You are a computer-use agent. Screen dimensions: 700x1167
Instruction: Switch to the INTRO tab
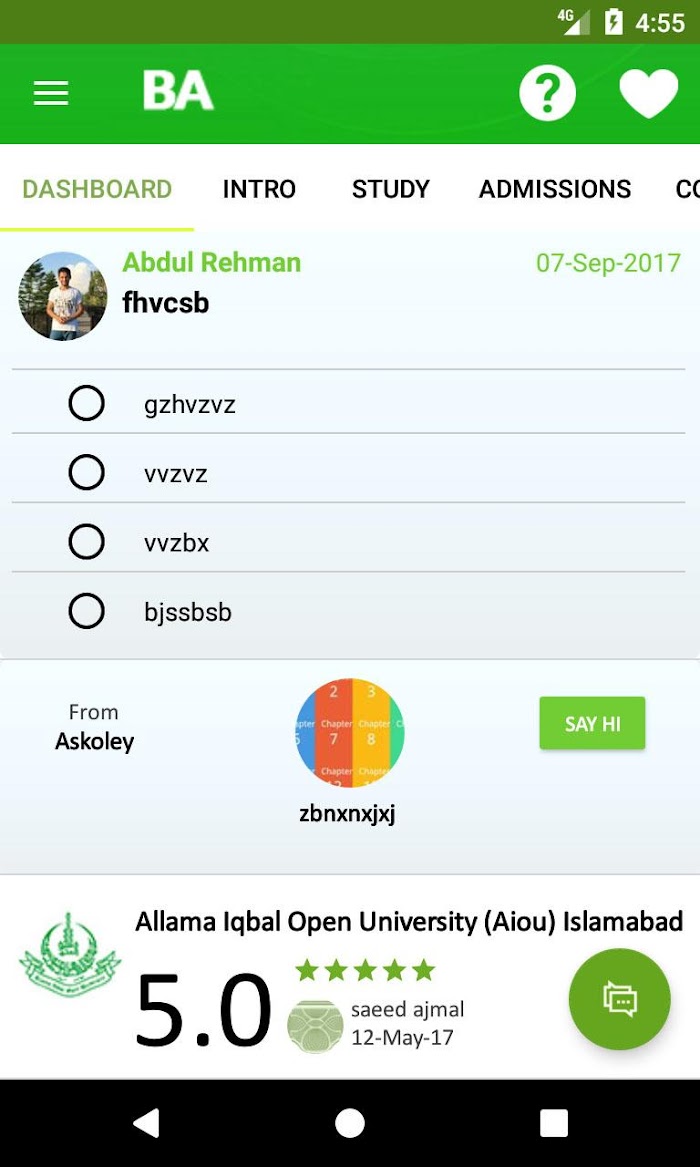point(259,189)
